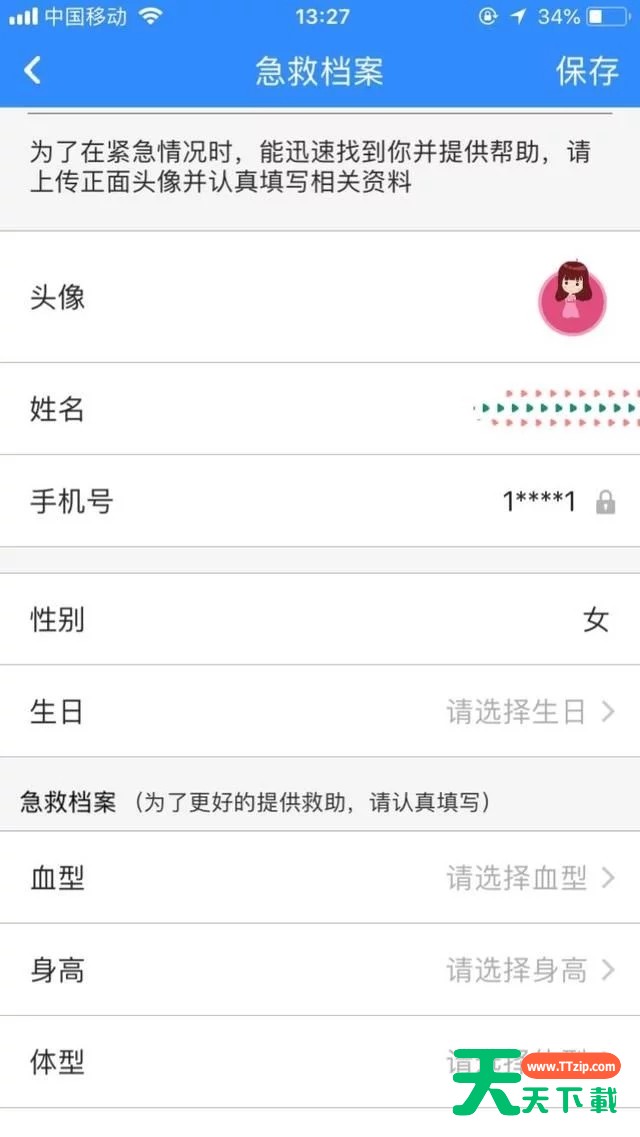Screen dimensions: 640x1137
Task: Tap 保存 to save the profile
Action: 587,71
